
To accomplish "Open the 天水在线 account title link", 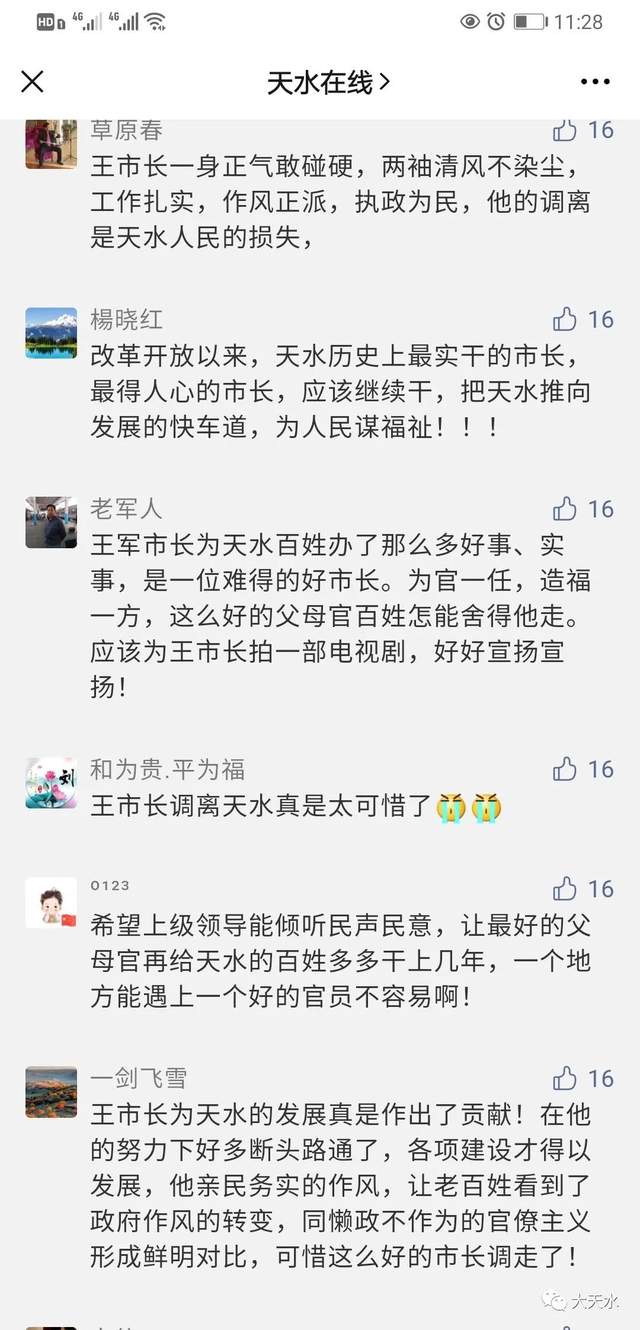I will click(327, 82).
